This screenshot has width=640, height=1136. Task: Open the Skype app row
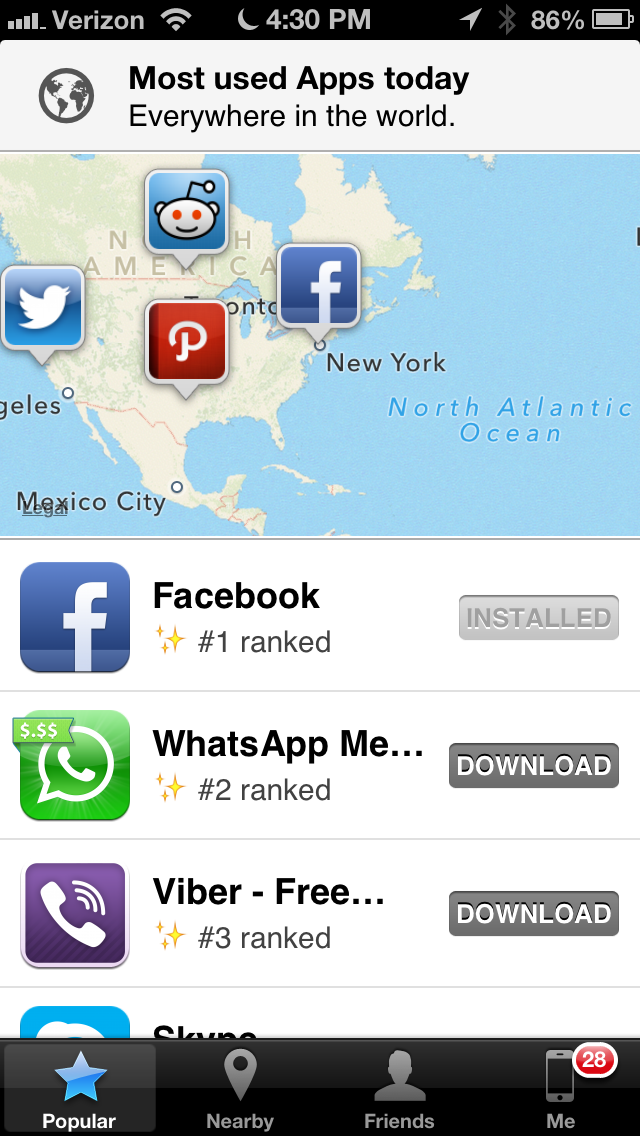(x=320, y=1014)
